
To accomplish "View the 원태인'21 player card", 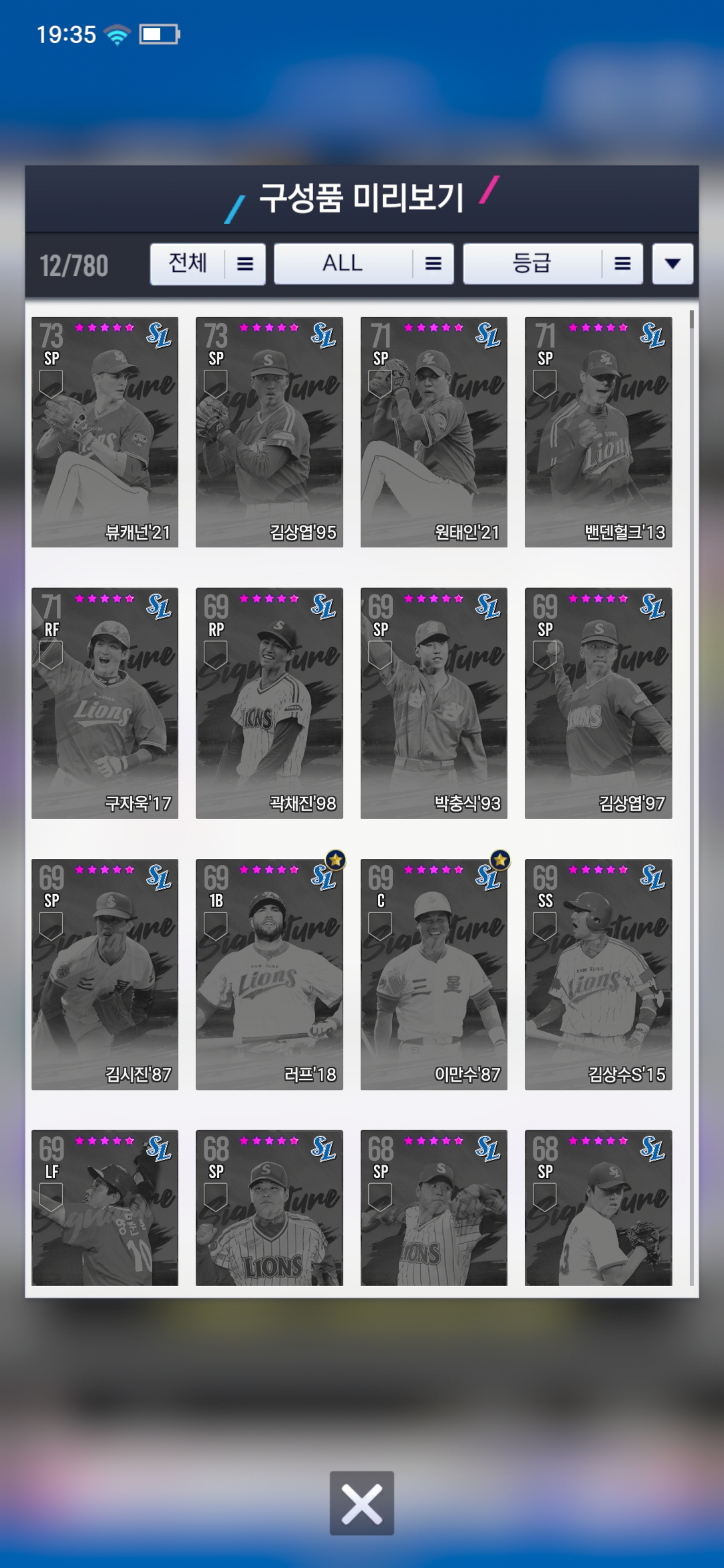I will 433,432.
